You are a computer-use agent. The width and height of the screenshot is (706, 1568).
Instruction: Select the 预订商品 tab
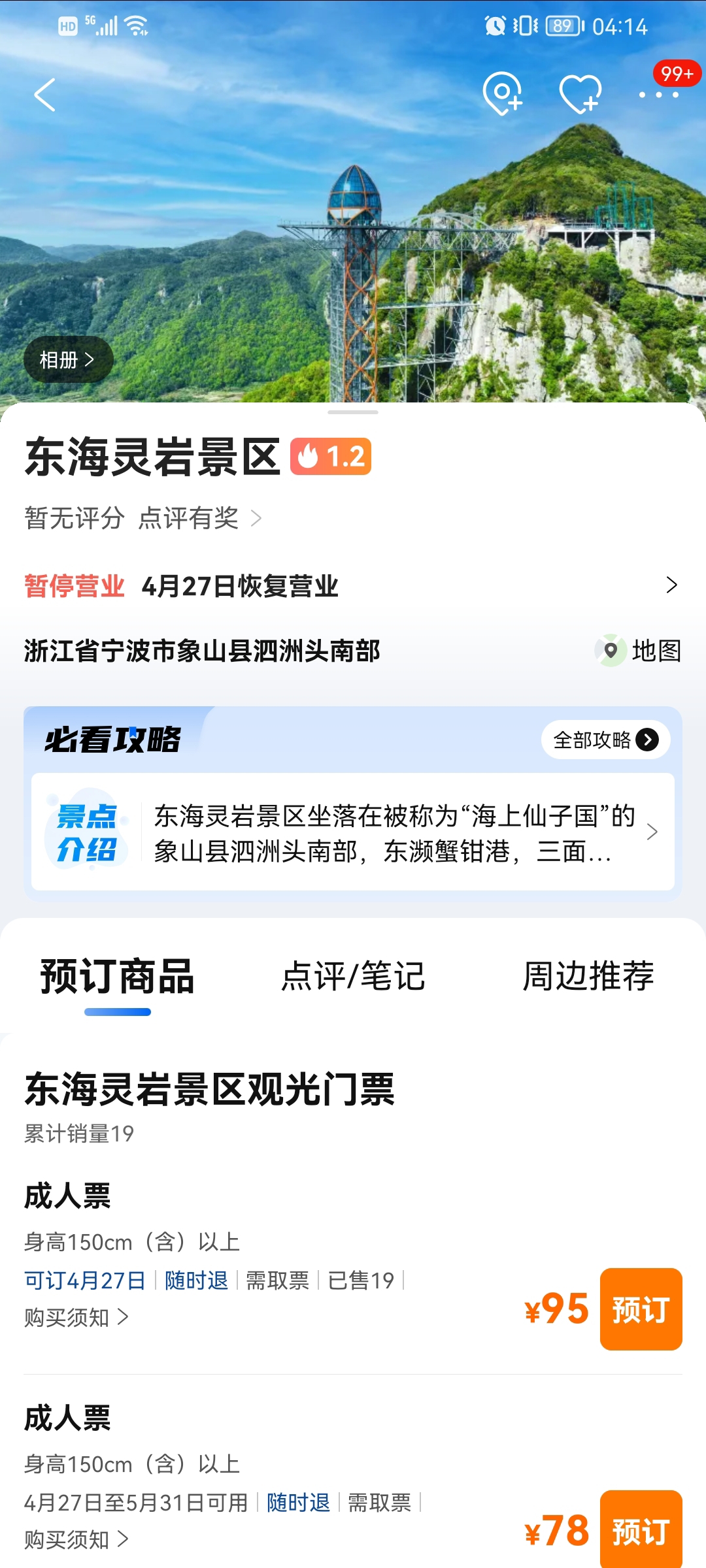pos(118,976)
